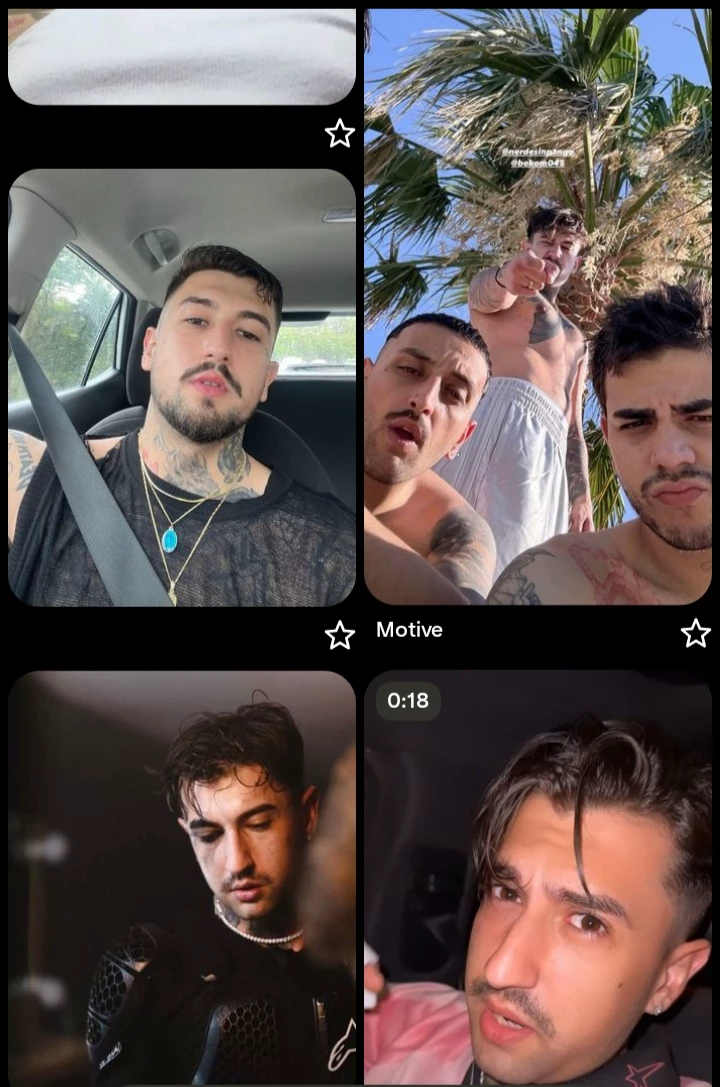720x1087 pixels.
Task: Open the dark portrait with pearl necklace
Action: click(182, 877)
